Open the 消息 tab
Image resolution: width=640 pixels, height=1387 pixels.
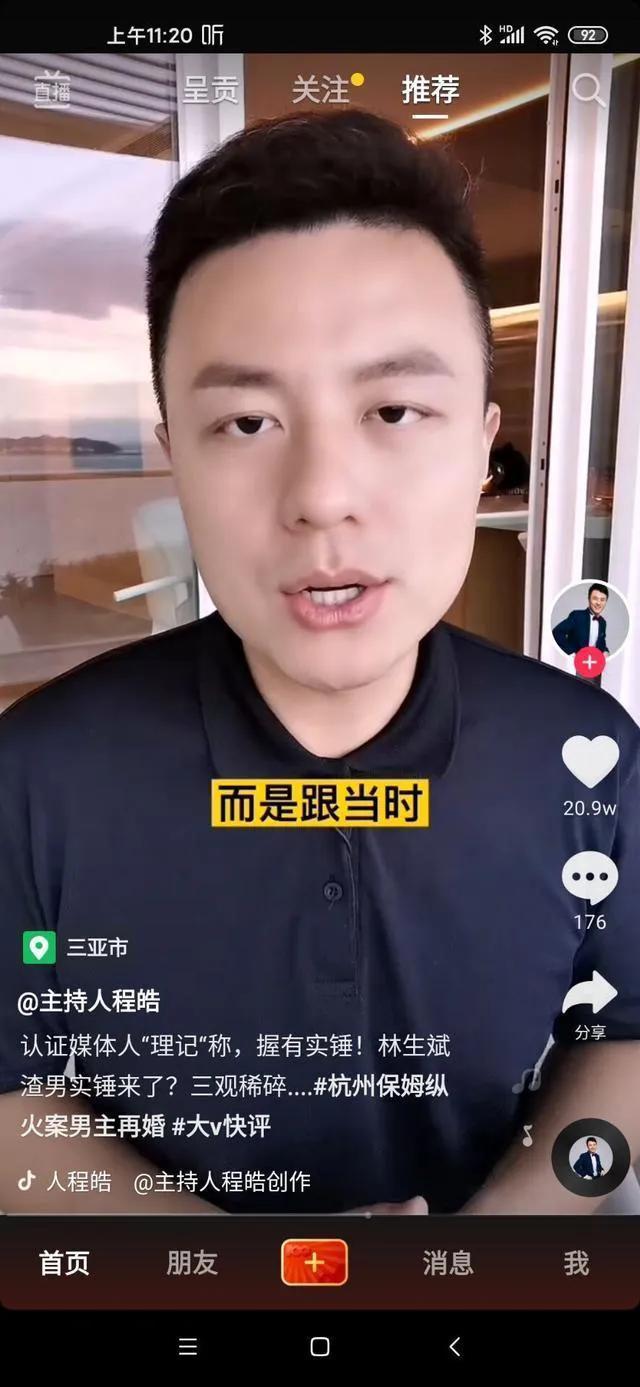pyautogui.click(x=447, y=1263)
